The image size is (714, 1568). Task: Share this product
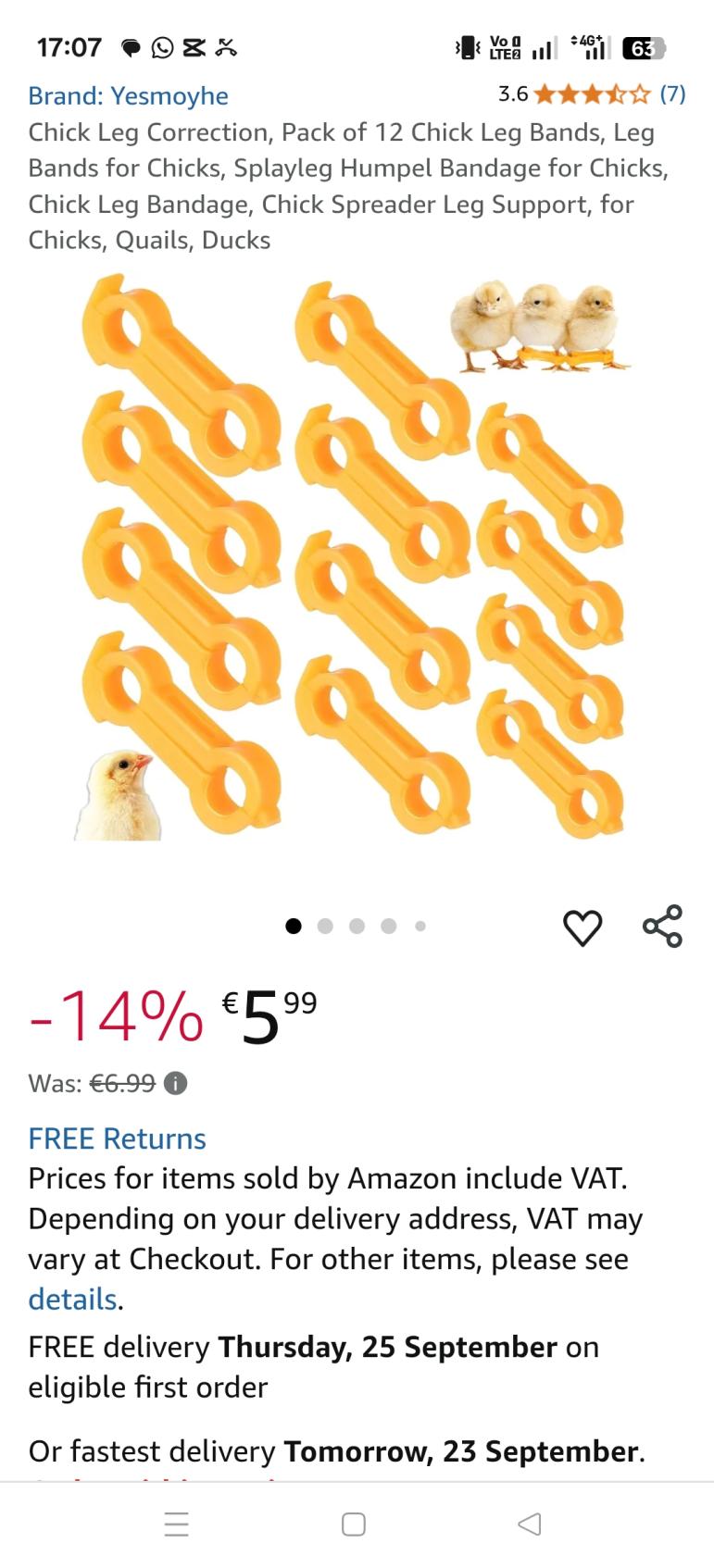click(x=662, y=927)
